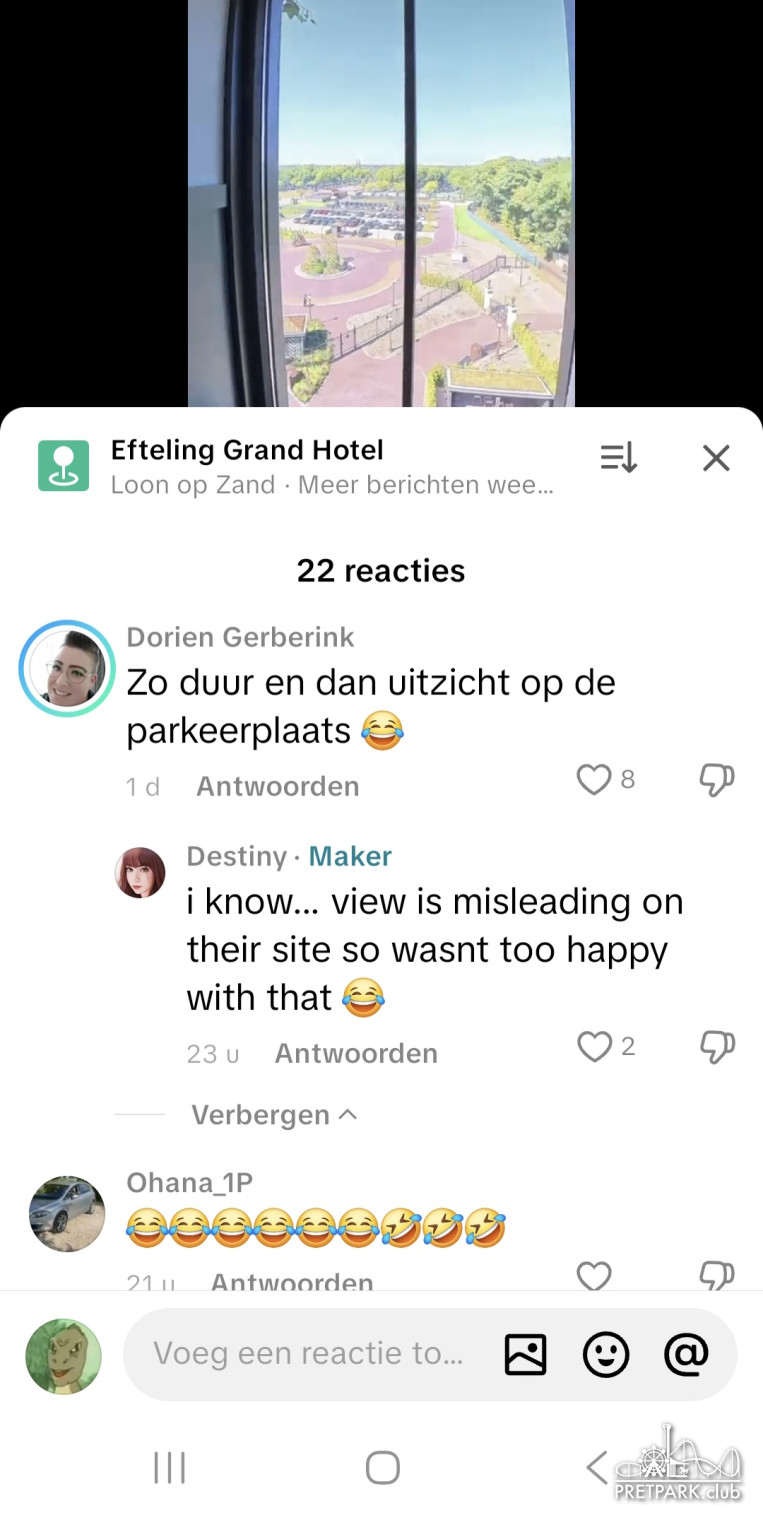Go to the home screen

[382, 1468]
